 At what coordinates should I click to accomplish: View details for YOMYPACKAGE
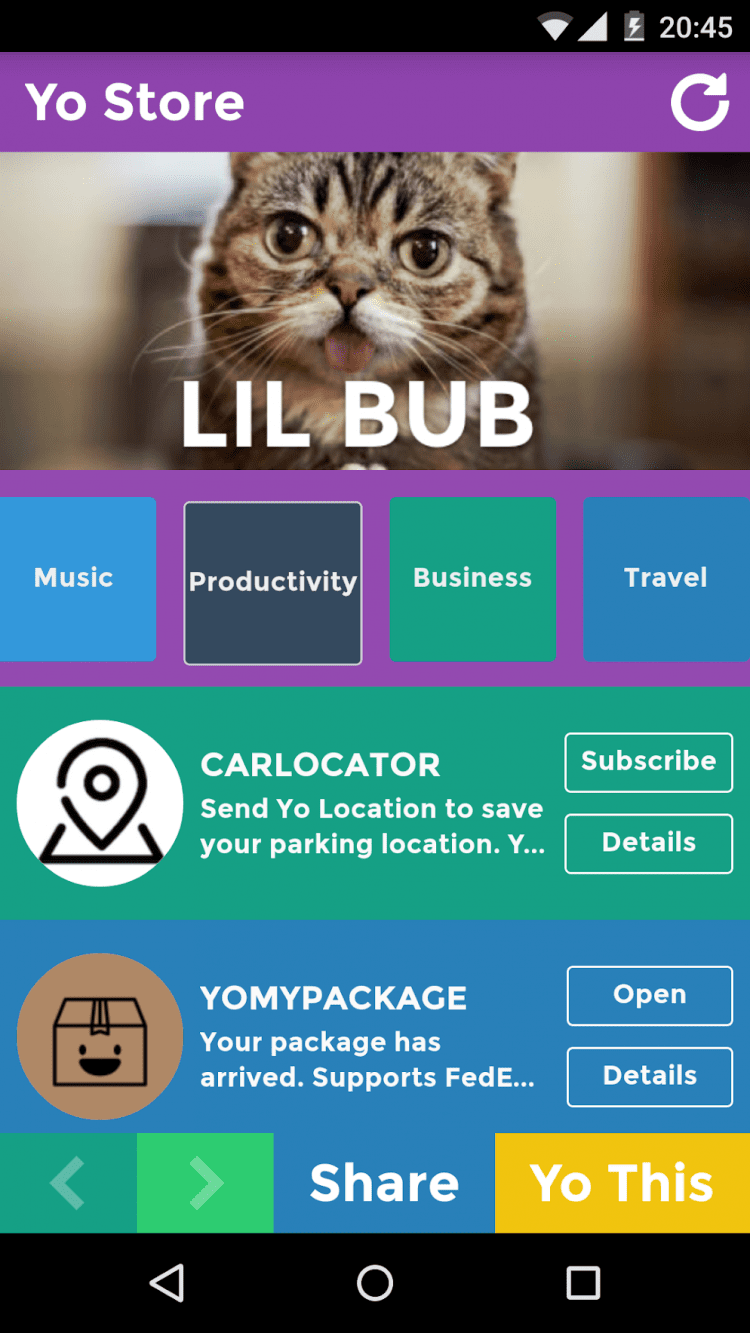coord(649,1076)
